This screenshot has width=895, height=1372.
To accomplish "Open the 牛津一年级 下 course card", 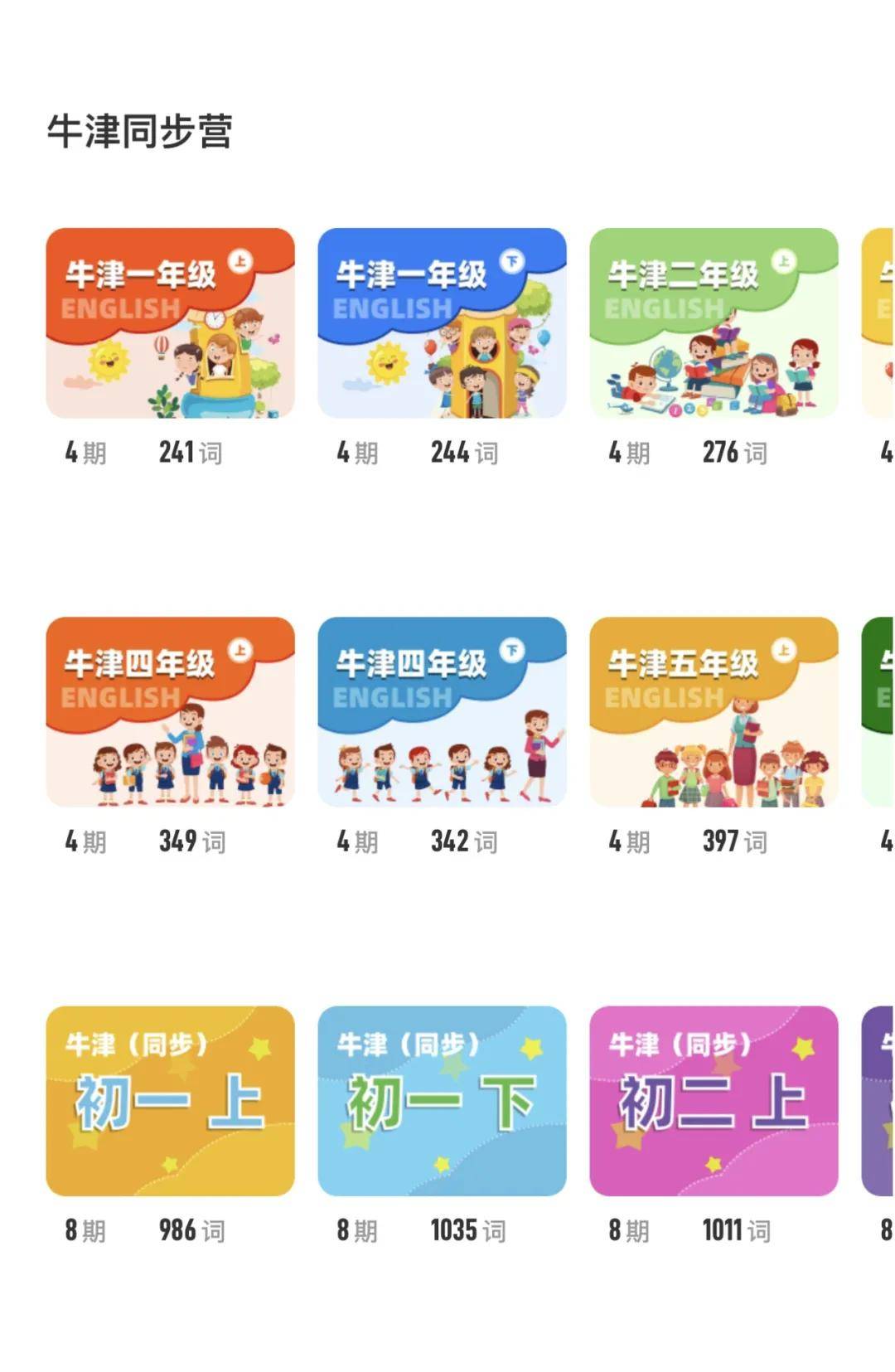I will click(x=442, y=323).
